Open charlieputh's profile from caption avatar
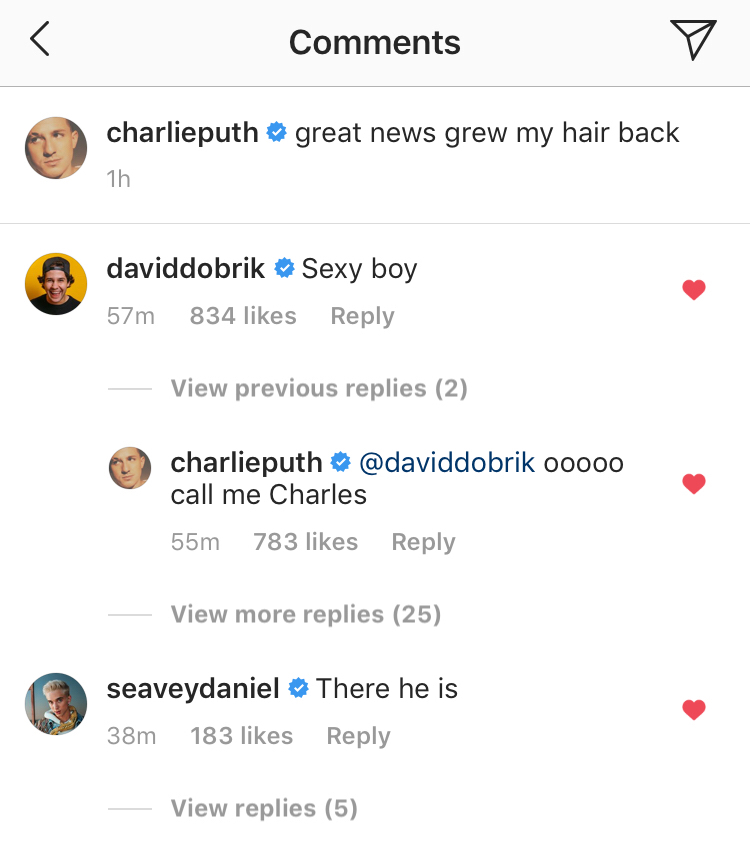This screenshot has height=845, width=750. coord(56,147)
